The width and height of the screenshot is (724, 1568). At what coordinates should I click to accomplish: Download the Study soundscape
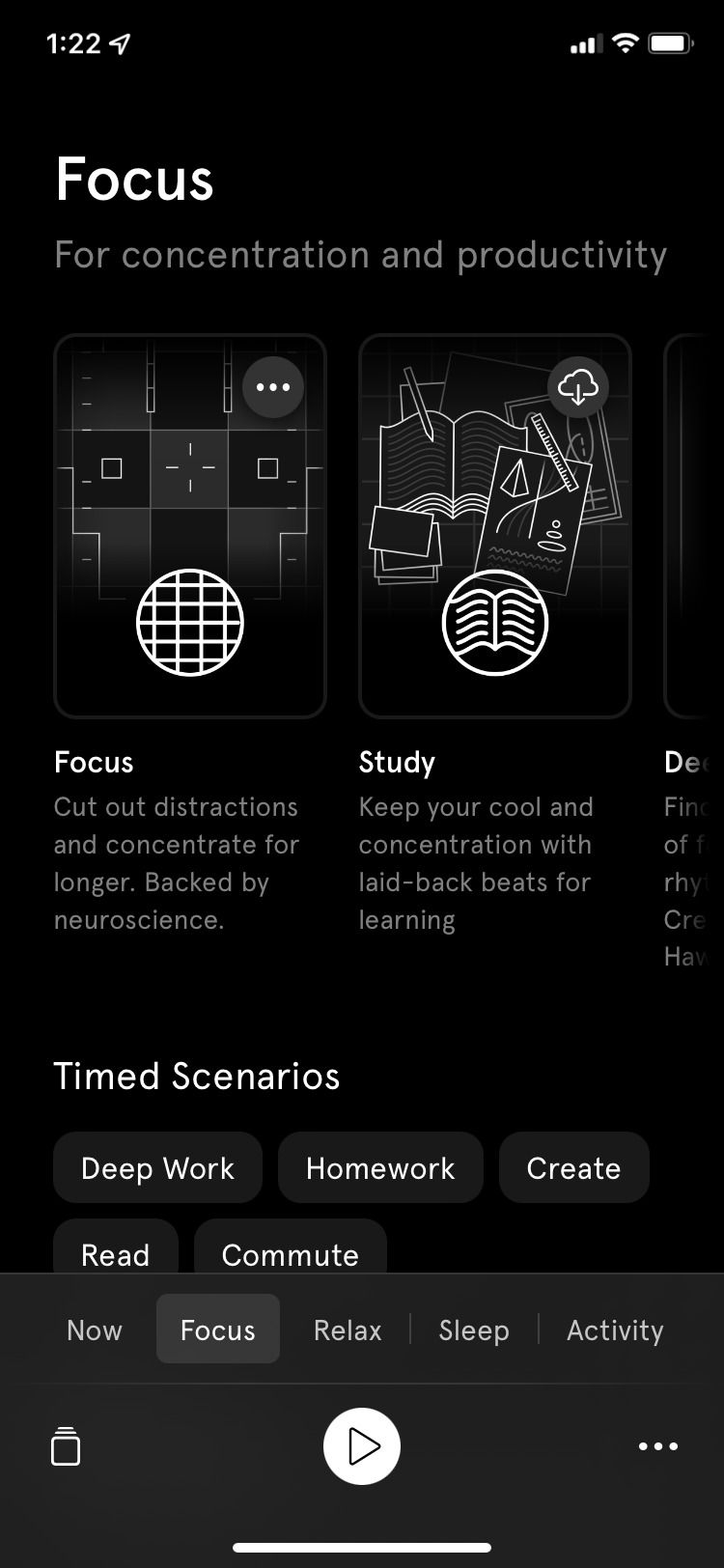click(578, 387)
